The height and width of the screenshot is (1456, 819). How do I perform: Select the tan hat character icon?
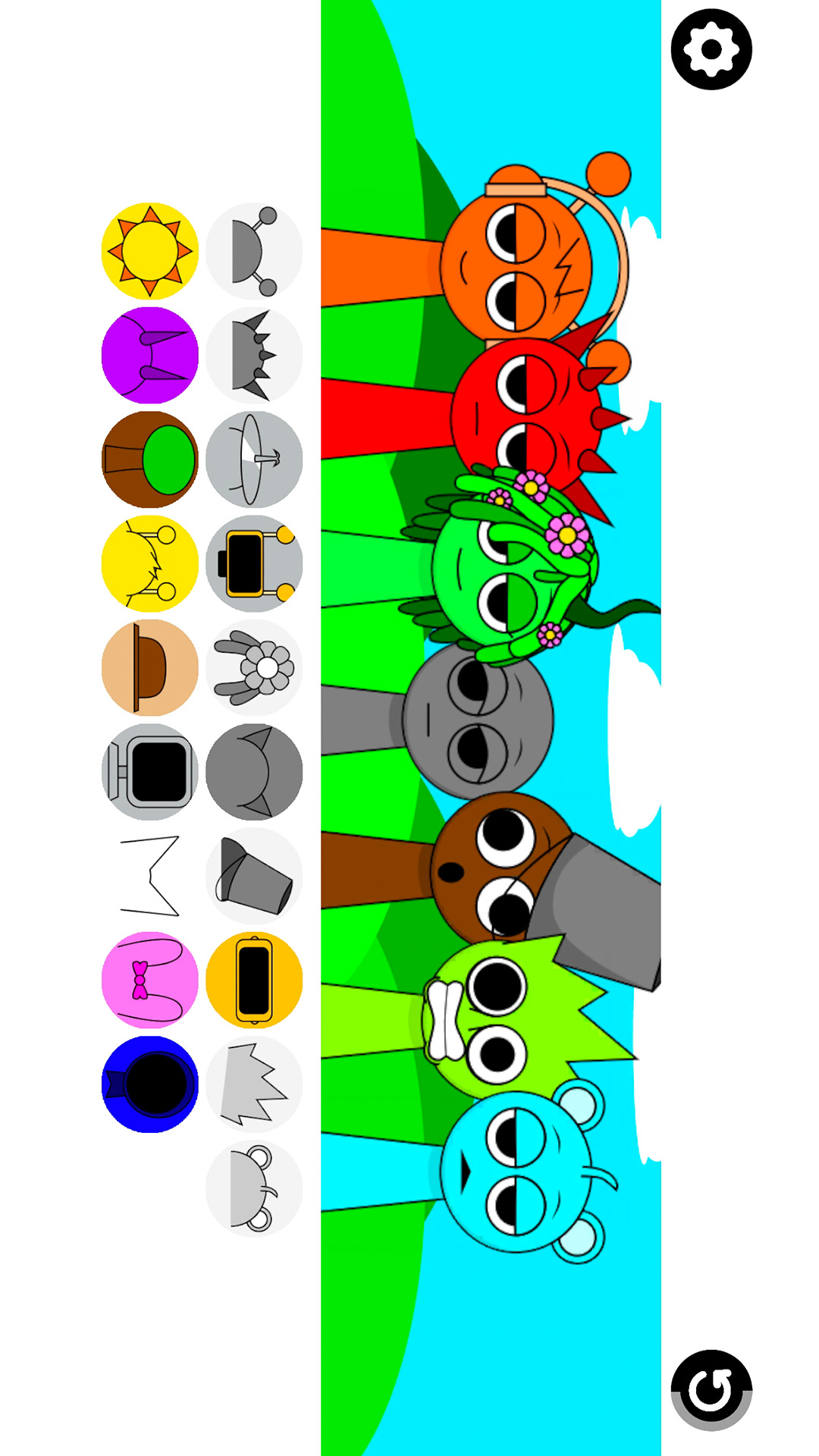(150, 667)
